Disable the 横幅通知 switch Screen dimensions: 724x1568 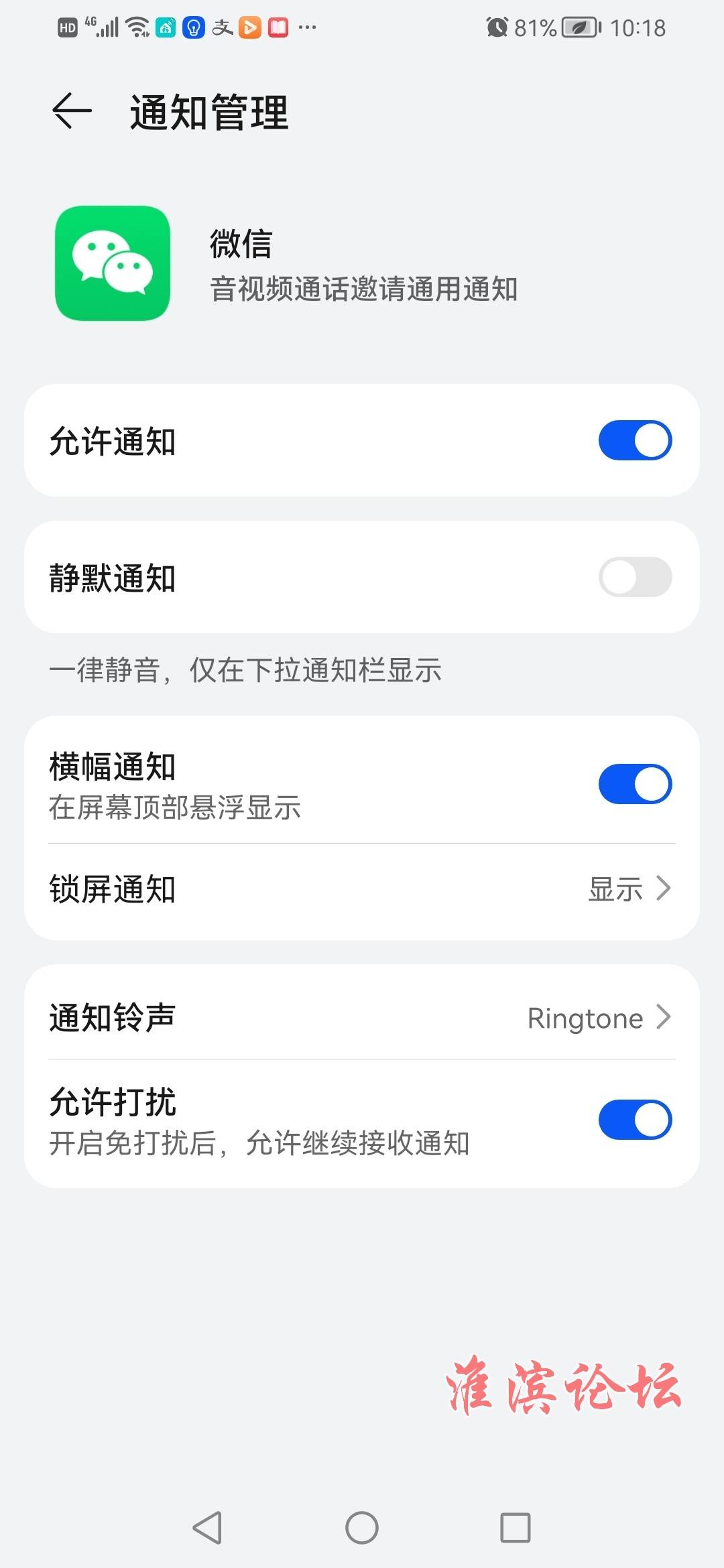pyautogui.click(x=635, y=784)
